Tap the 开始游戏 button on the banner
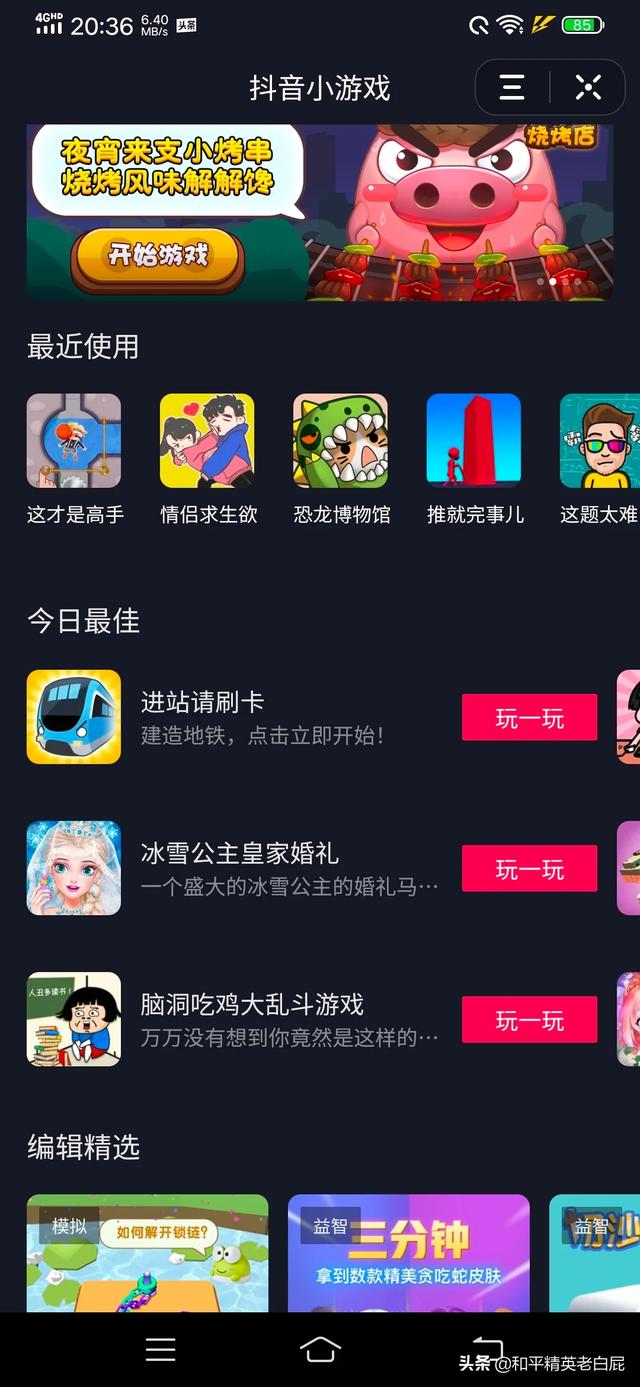Viewport: 640px width, 1387px height. pos(157,256)
